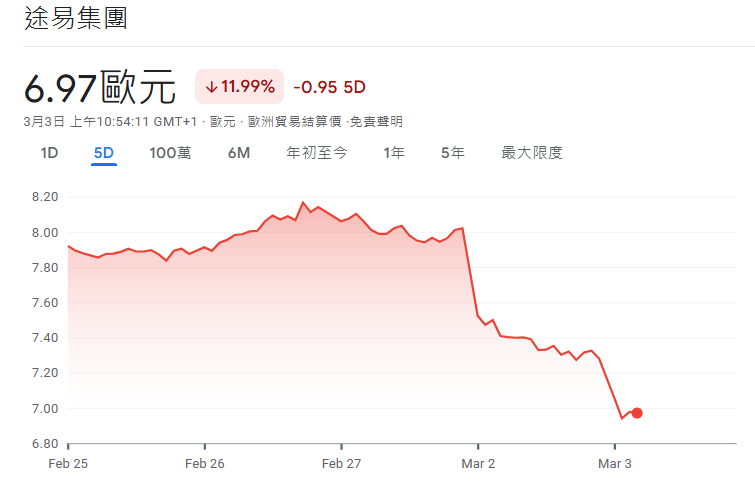Display the 5年 price history
This screenshot has height=481, width=755.
(x=453, y=153)
